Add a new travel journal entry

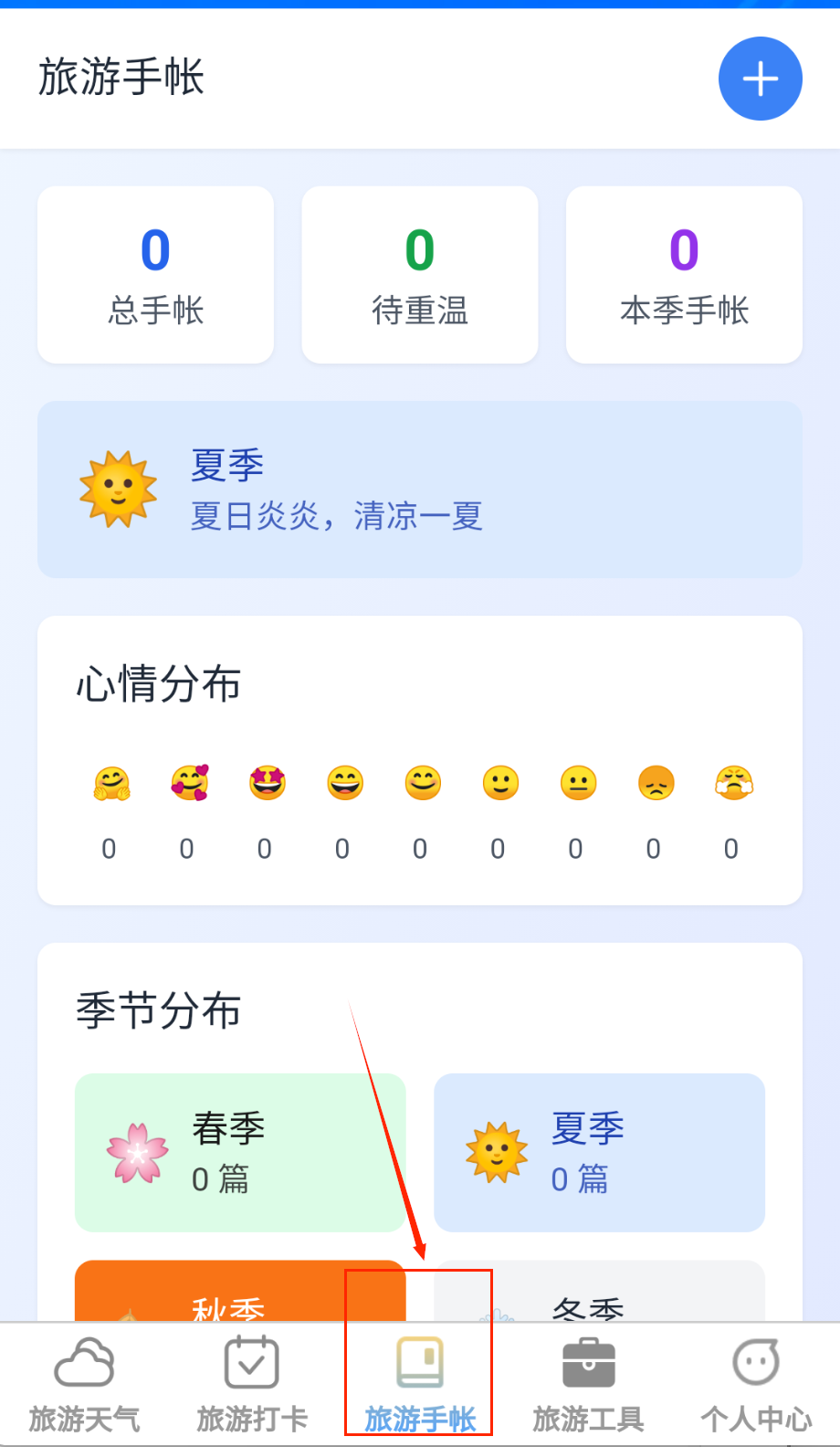point(760,79)
